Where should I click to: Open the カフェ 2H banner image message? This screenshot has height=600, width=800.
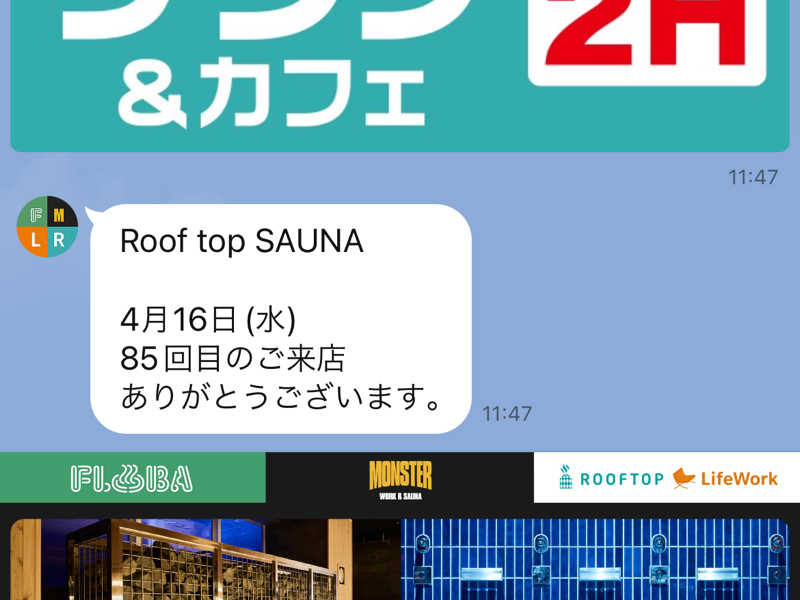pyautogui.click(x=400, y=70)
